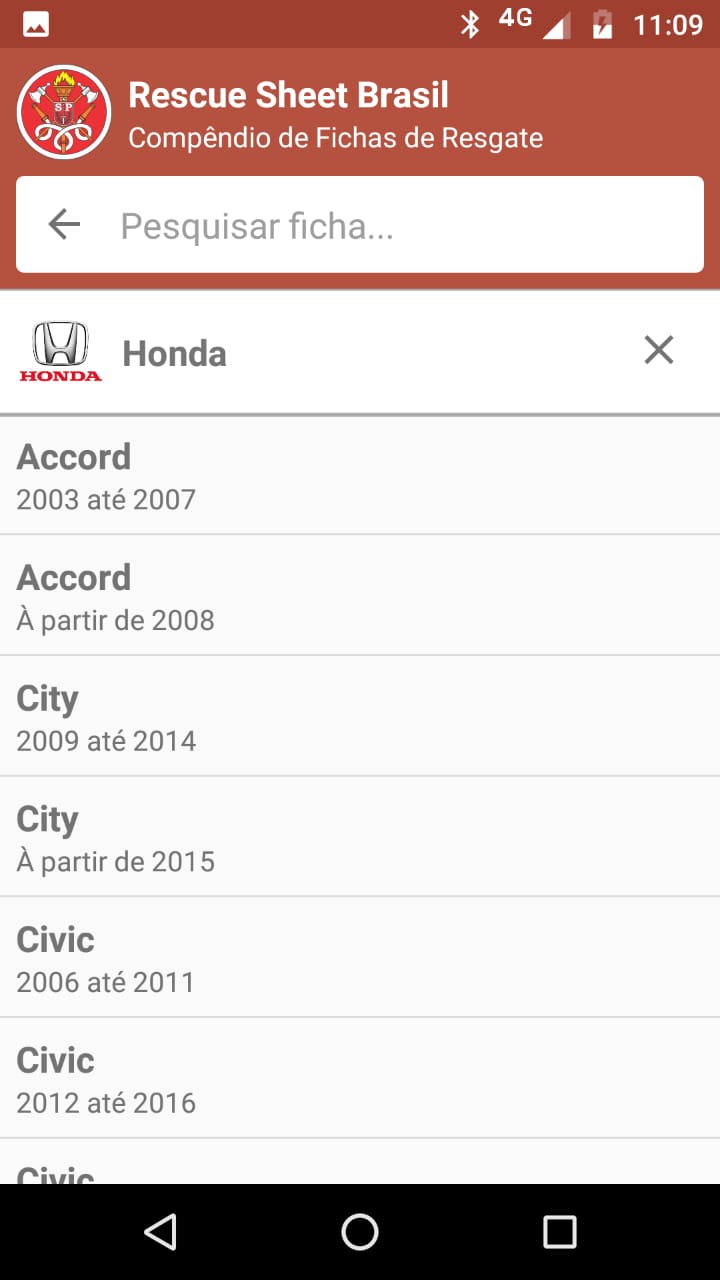Screen dimensions: 720x1280
Task: Open Accord 2003 até 2007 sheet
Action: (x=360, y=475)
